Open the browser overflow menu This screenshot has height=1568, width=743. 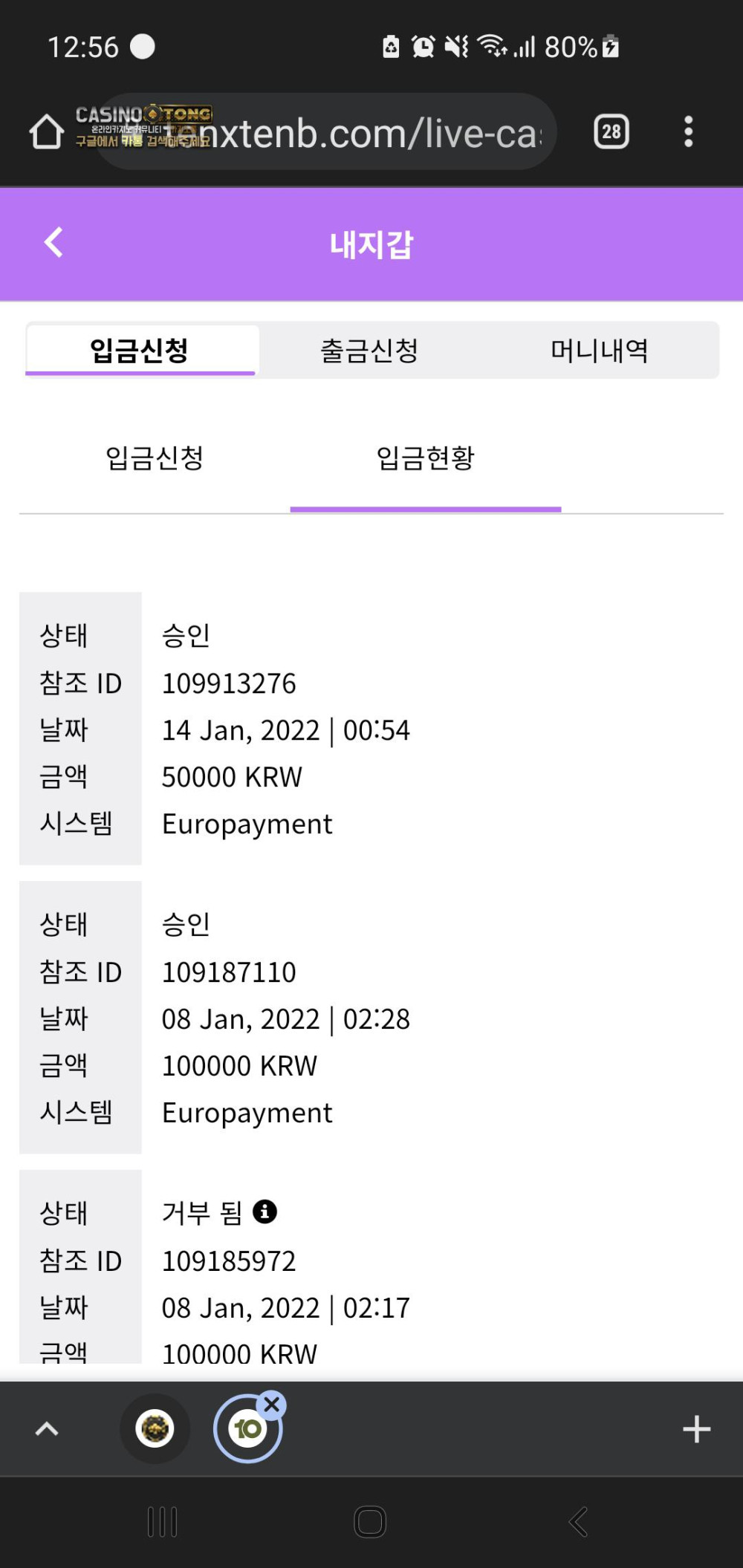click(x=689, y=132)
